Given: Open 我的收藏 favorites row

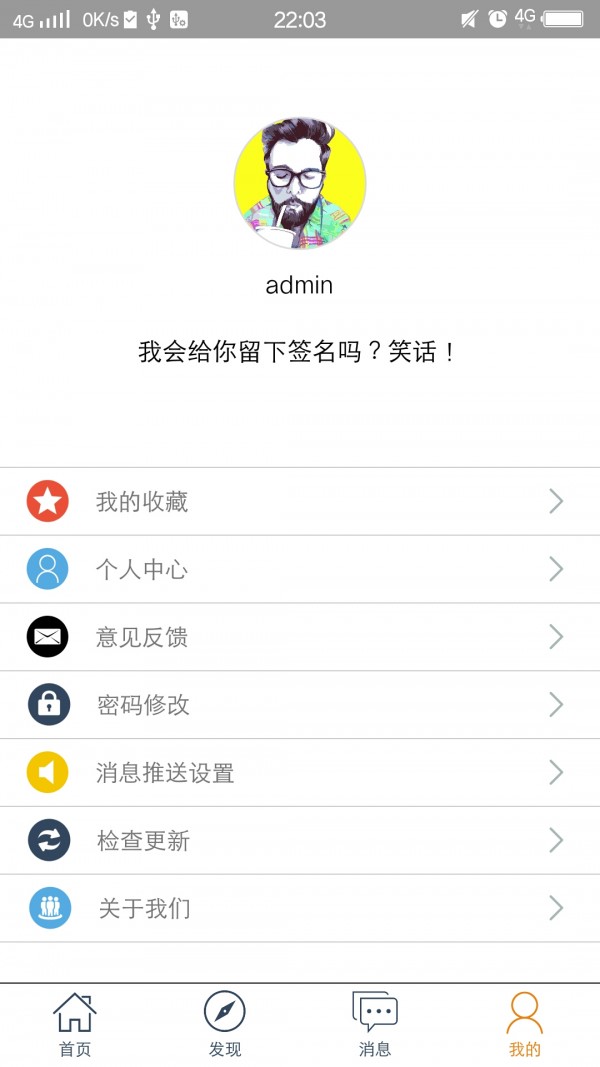Looking at the screenshot, I should tap(300, 501).
